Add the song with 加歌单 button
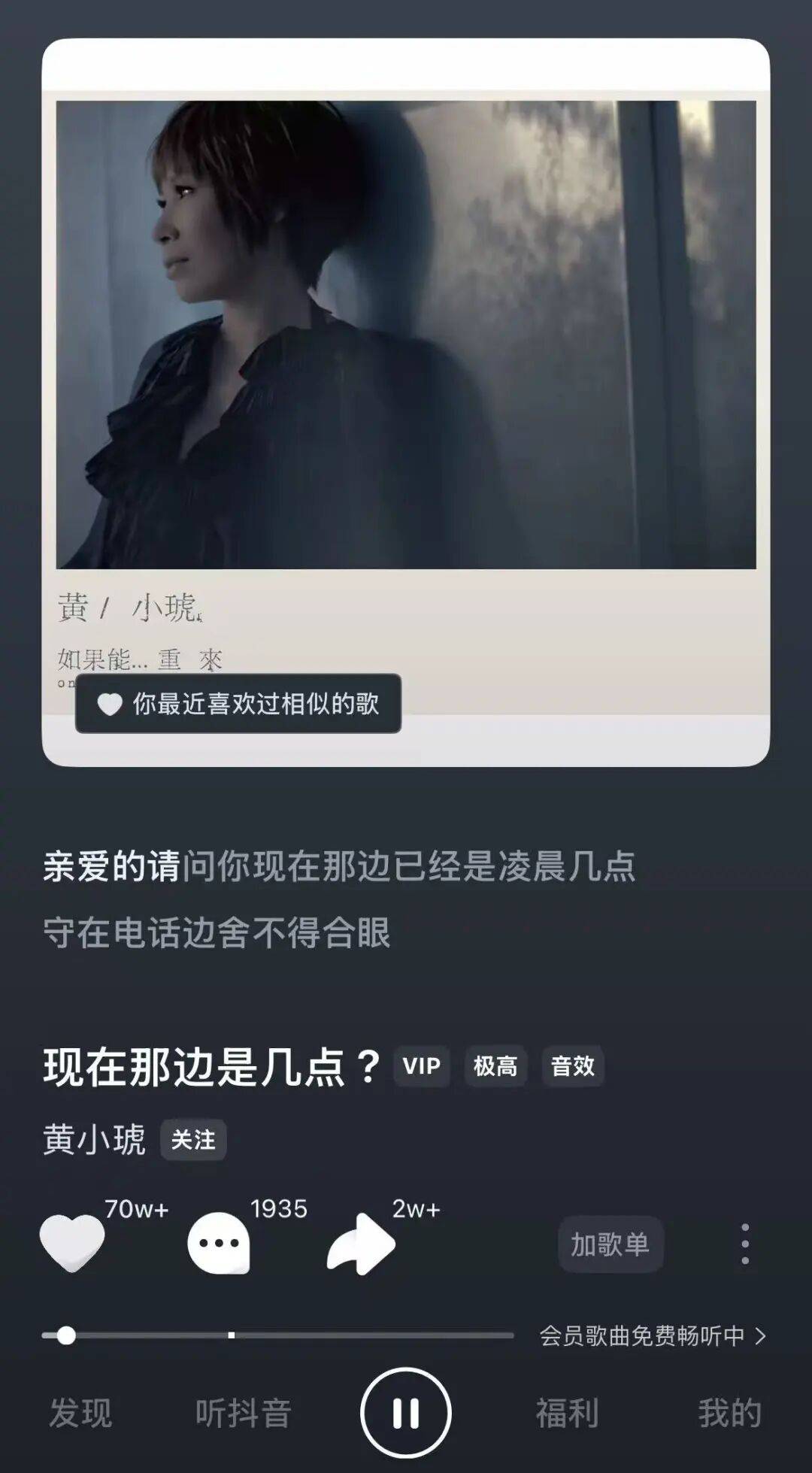The width and height of the screenshot is (812, 1473). pos(610,1244)
